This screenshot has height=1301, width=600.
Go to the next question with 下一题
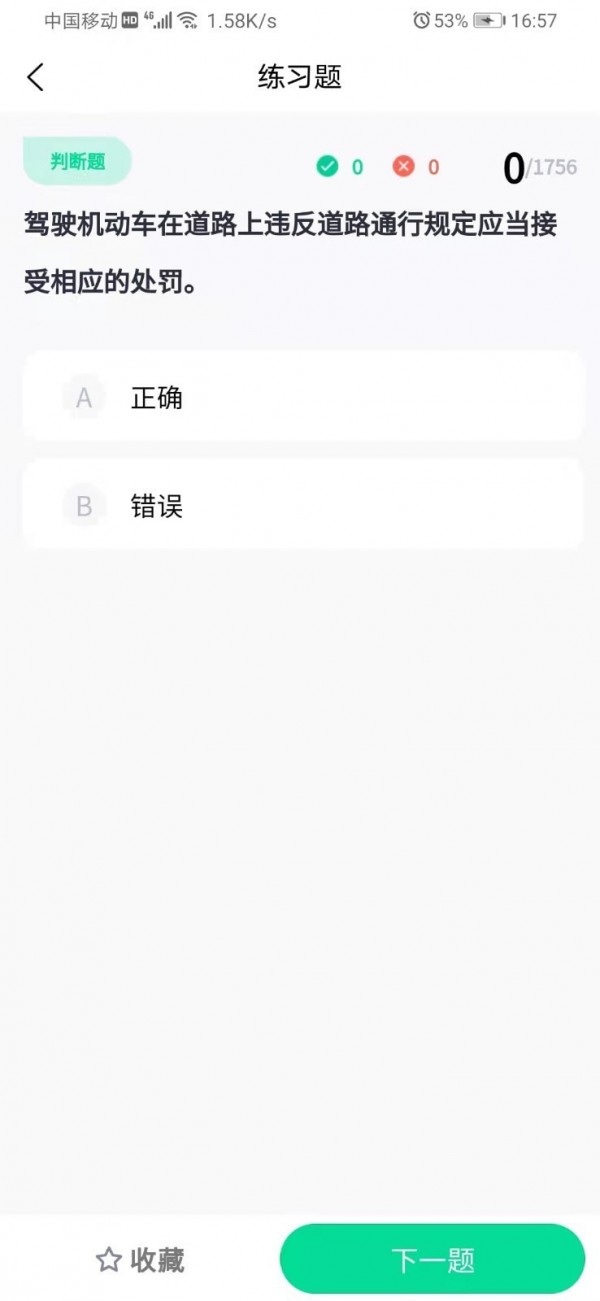click(432, 1259)
